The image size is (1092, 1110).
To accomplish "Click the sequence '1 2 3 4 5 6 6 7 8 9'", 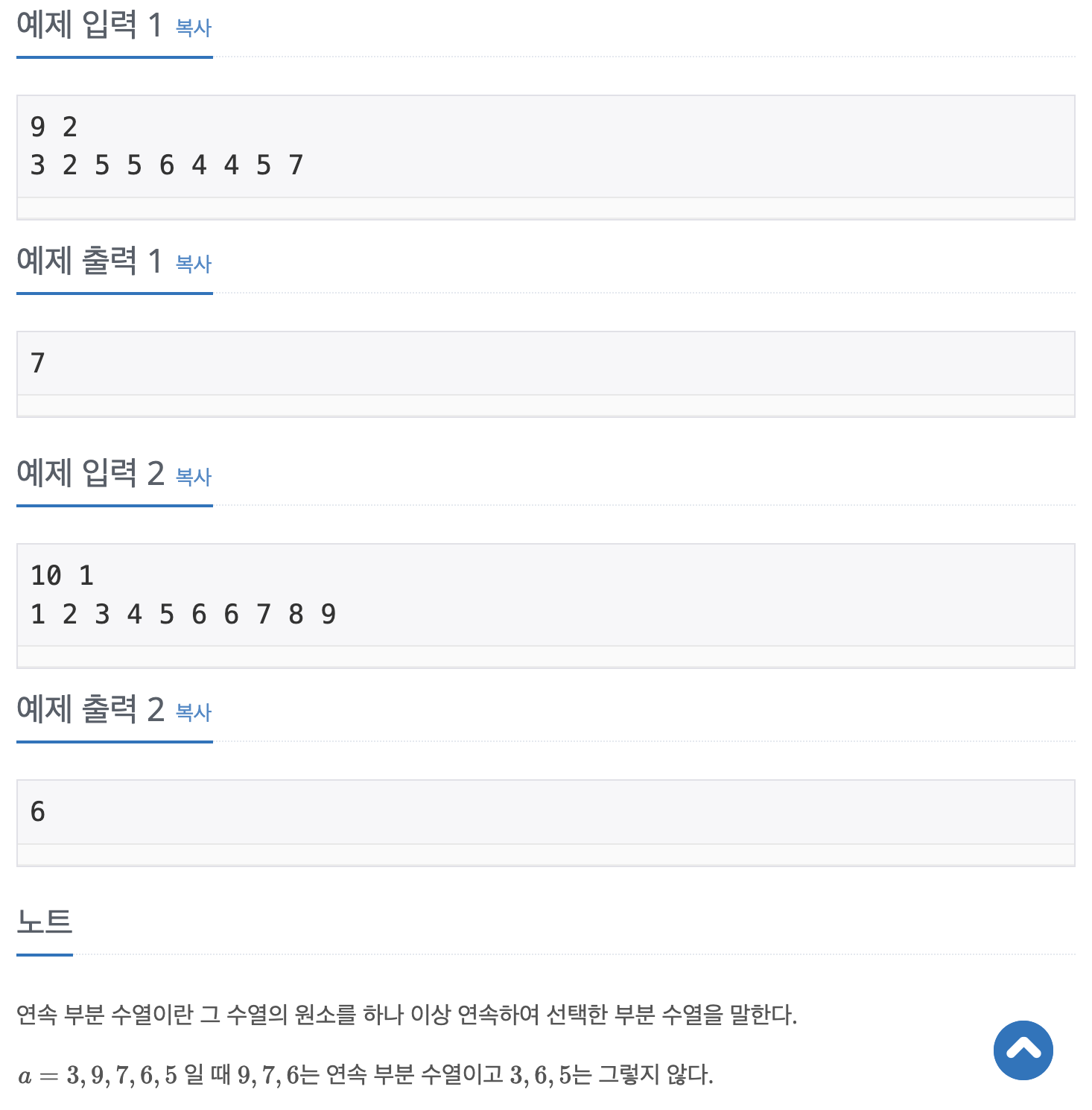I will coord(184,614).
